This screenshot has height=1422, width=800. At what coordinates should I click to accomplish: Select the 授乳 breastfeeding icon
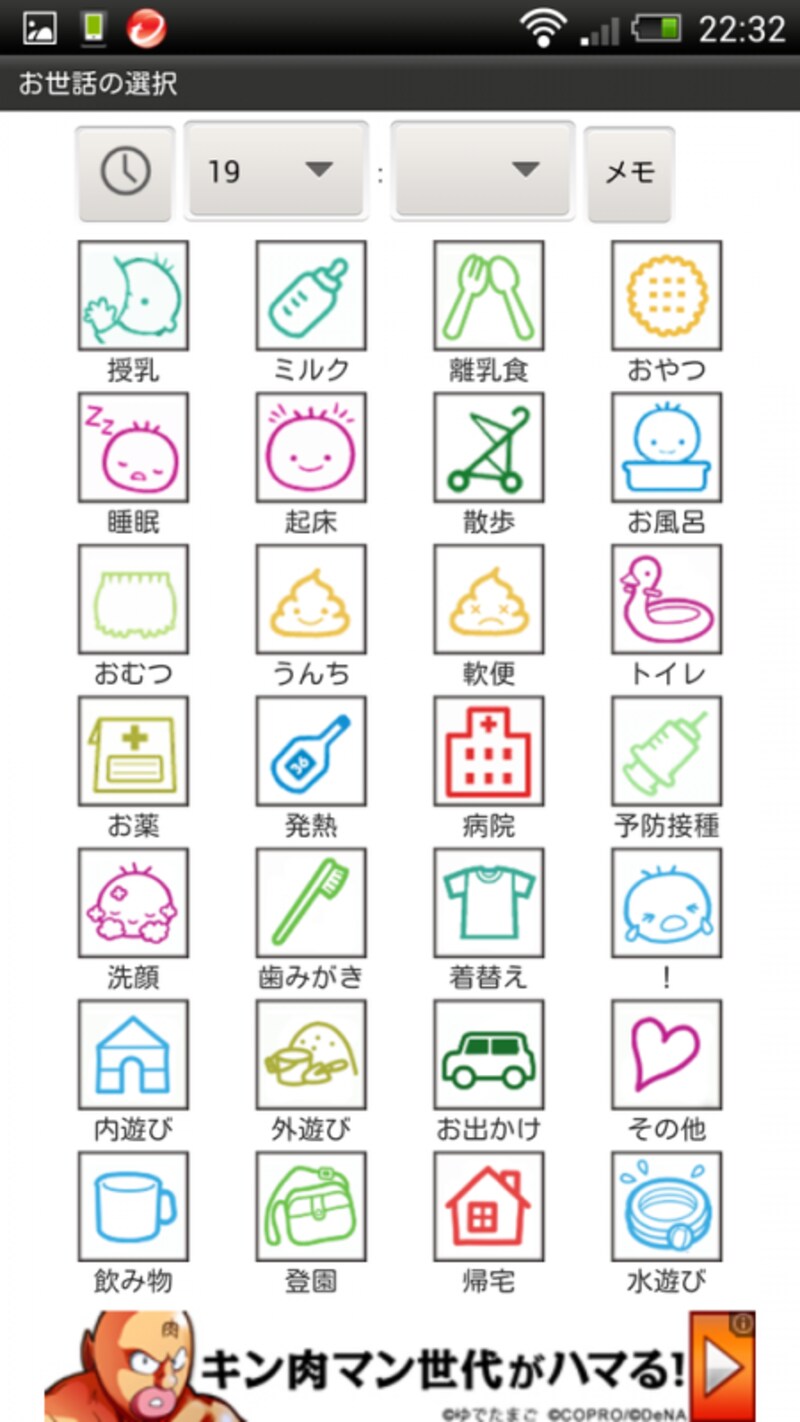133,296
